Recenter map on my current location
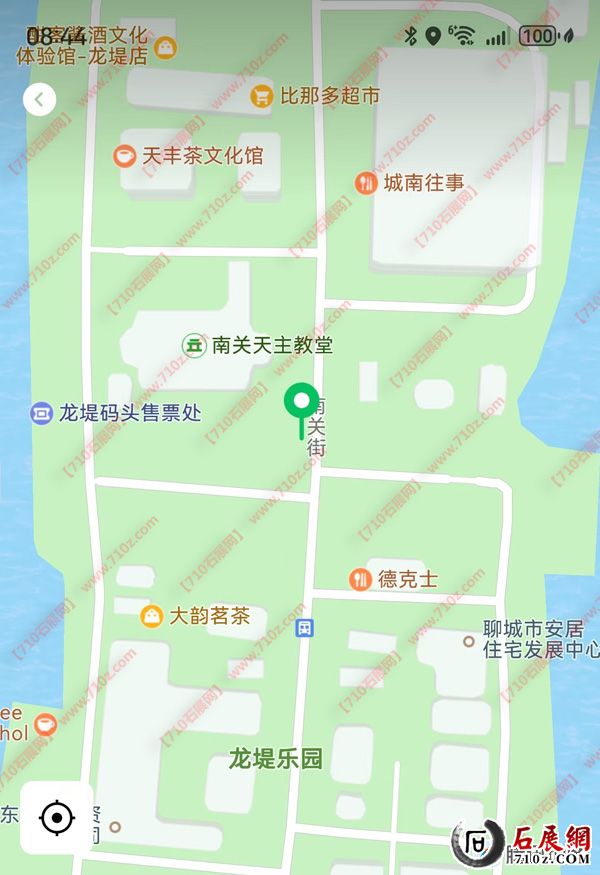Image resolution: width=600 pixels, height=875 pixels. pyautogui.click(x=57, y=818)
